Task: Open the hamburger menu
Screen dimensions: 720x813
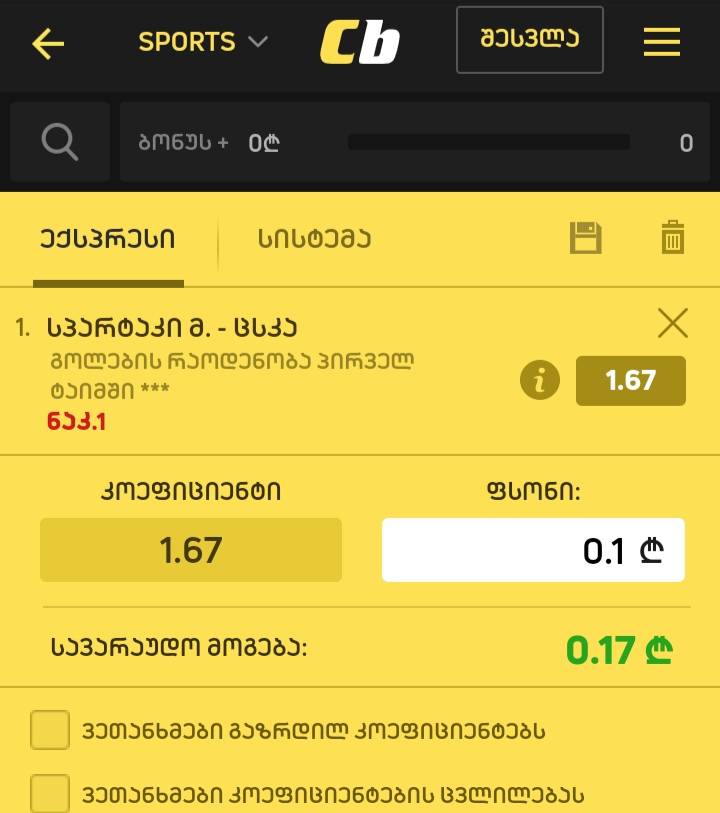Action: 662,43
